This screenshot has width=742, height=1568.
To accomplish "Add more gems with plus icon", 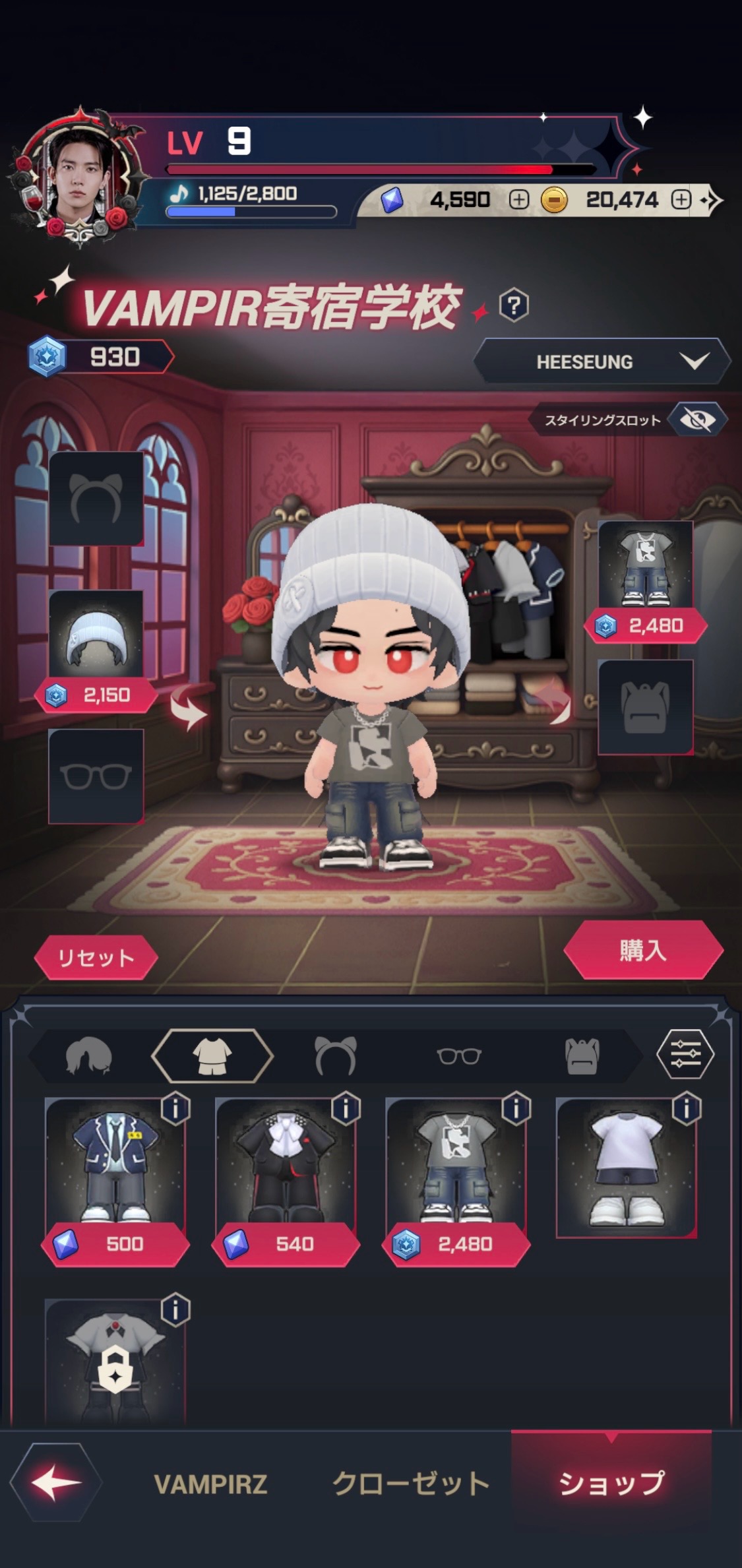I will coord(519,200).
